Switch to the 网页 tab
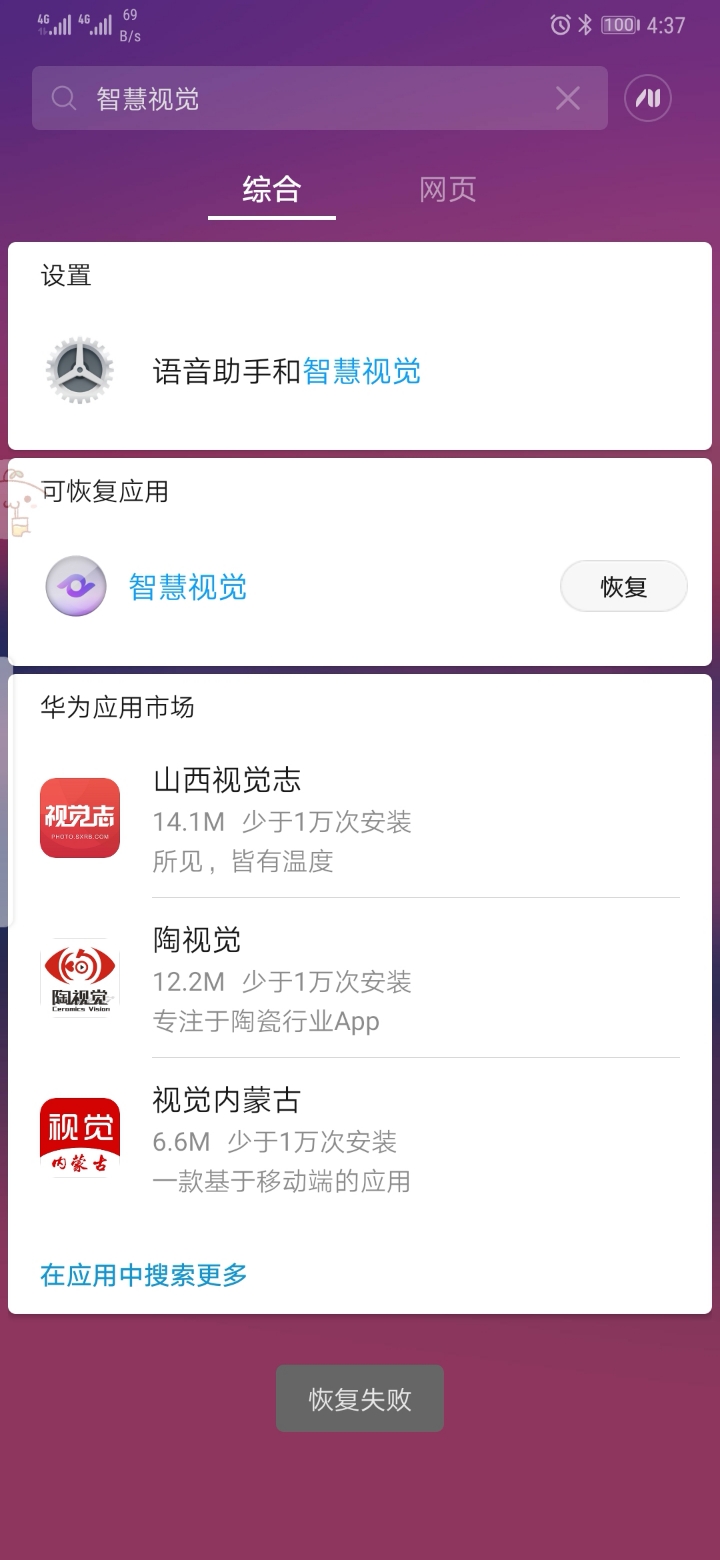The width and height of the screenshot is (720, 1560). (447, 190)
